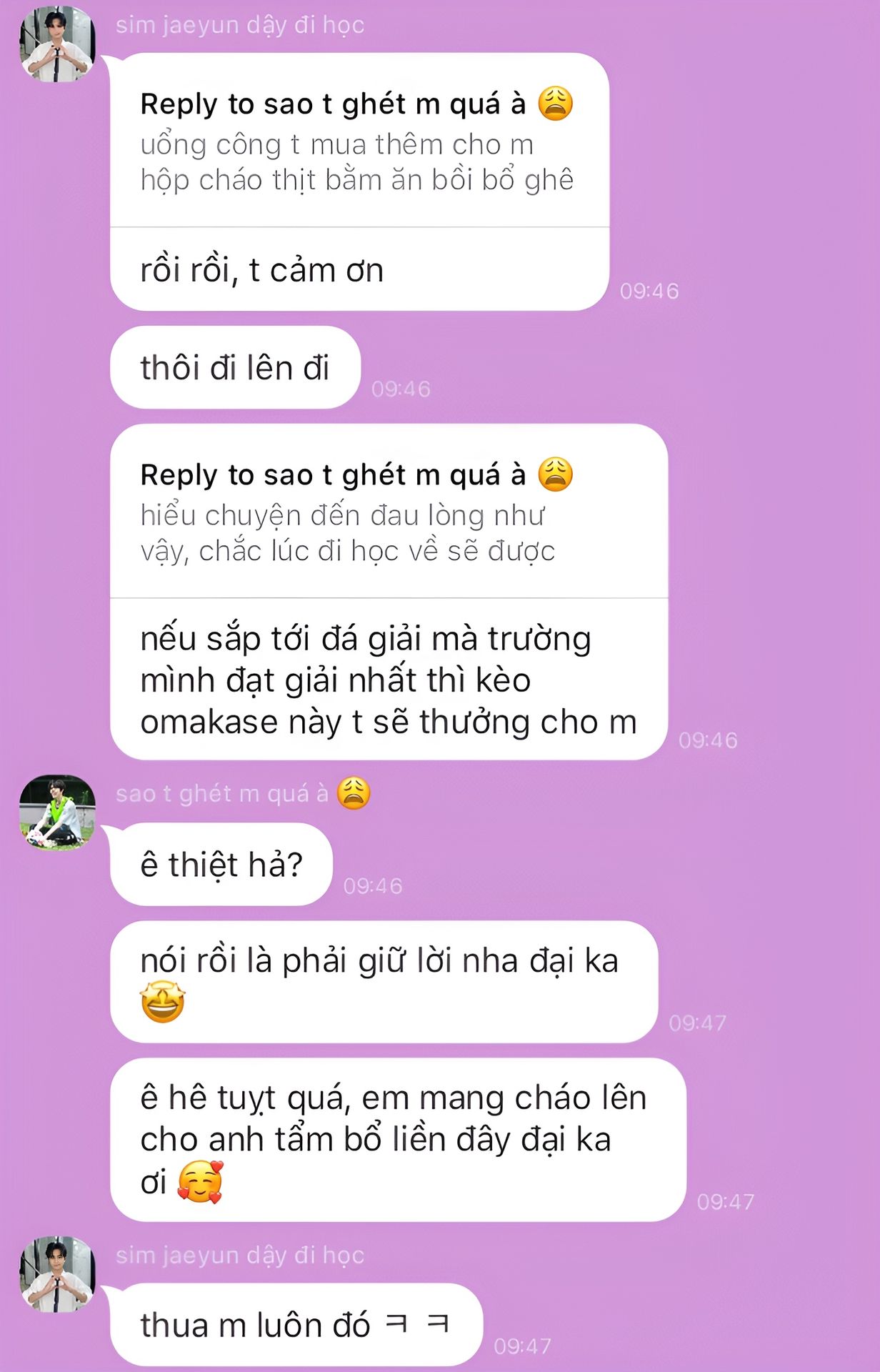Open profile picture of 'sao t ghét m quá à'
880x1372 pixels.
click(57, 812)
